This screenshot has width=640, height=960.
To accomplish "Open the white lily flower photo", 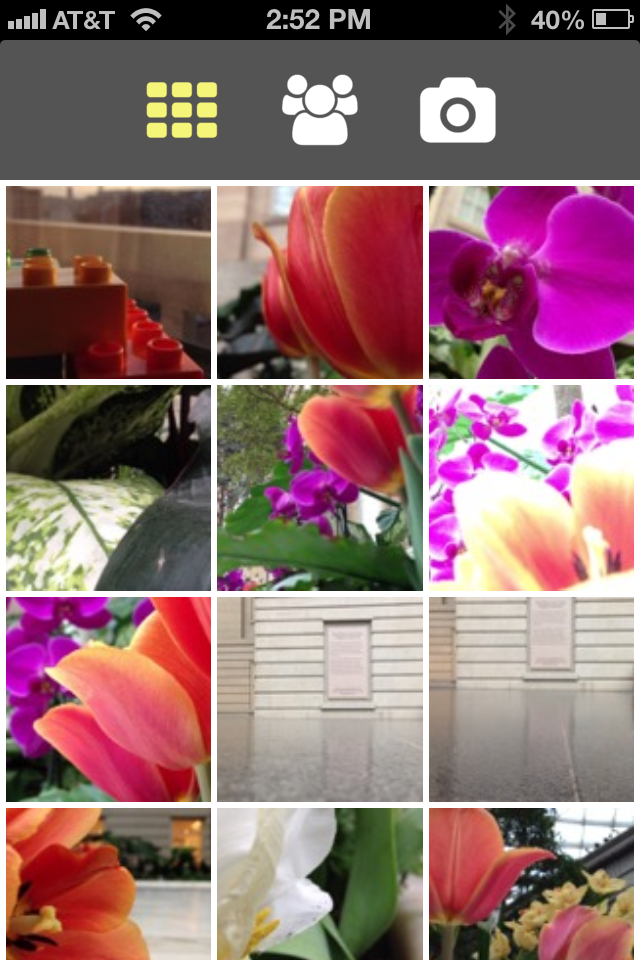I will 320,884.
